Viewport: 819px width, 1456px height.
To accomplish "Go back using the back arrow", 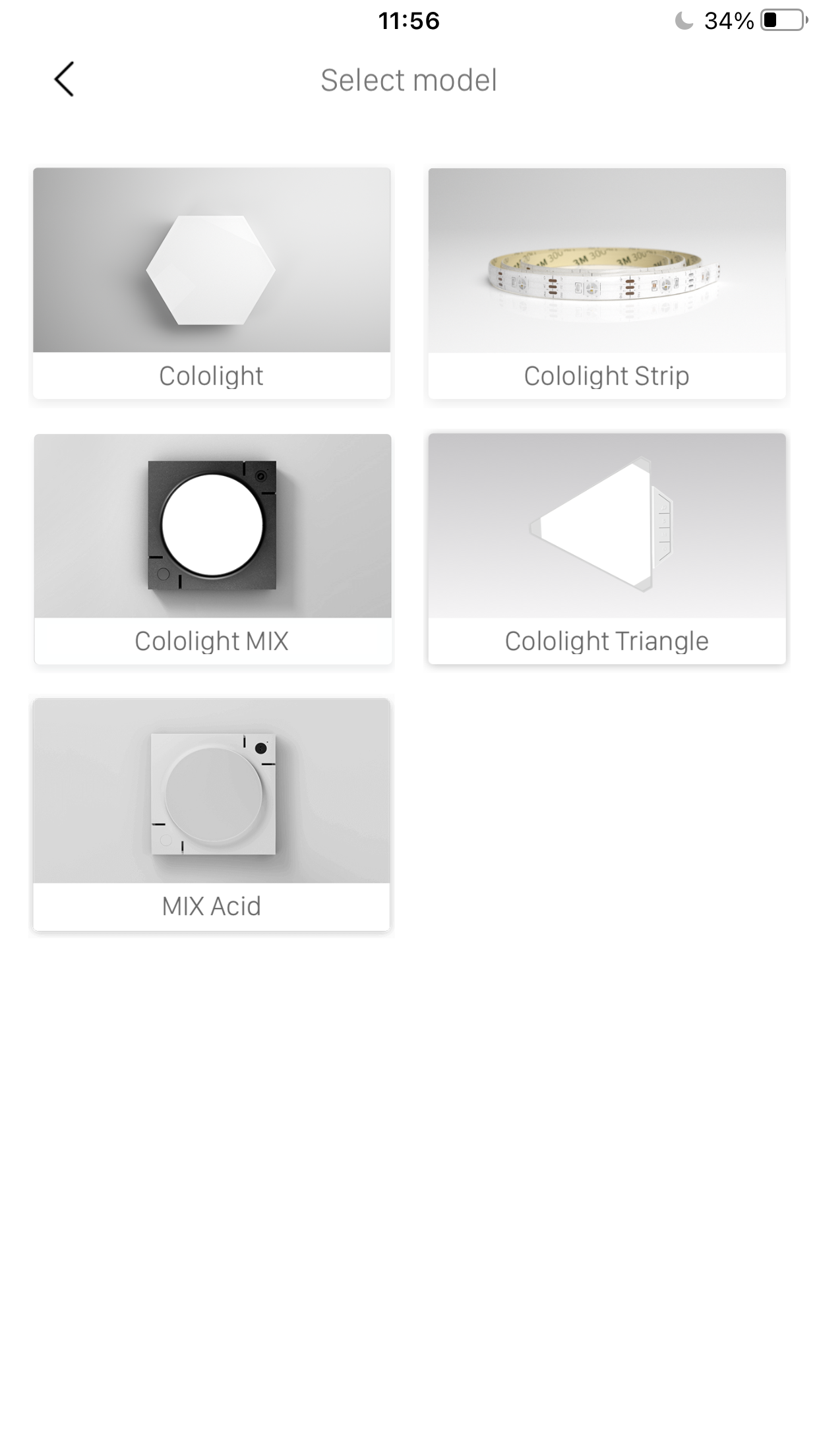I will coord(64,80).
